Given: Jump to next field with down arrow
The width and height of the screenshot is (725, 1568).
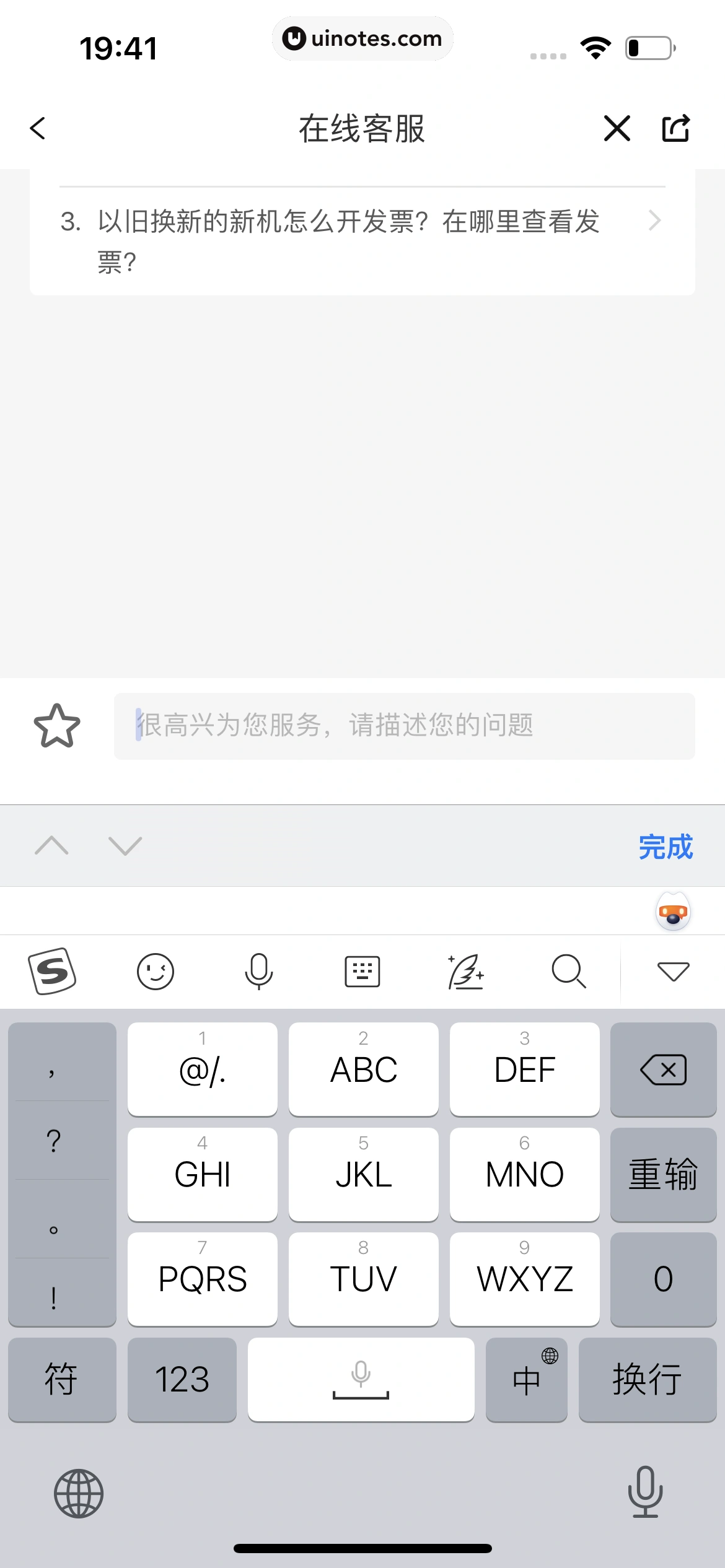Looking at the screenshot, I should pyautogui.click(x=125, y=845).
